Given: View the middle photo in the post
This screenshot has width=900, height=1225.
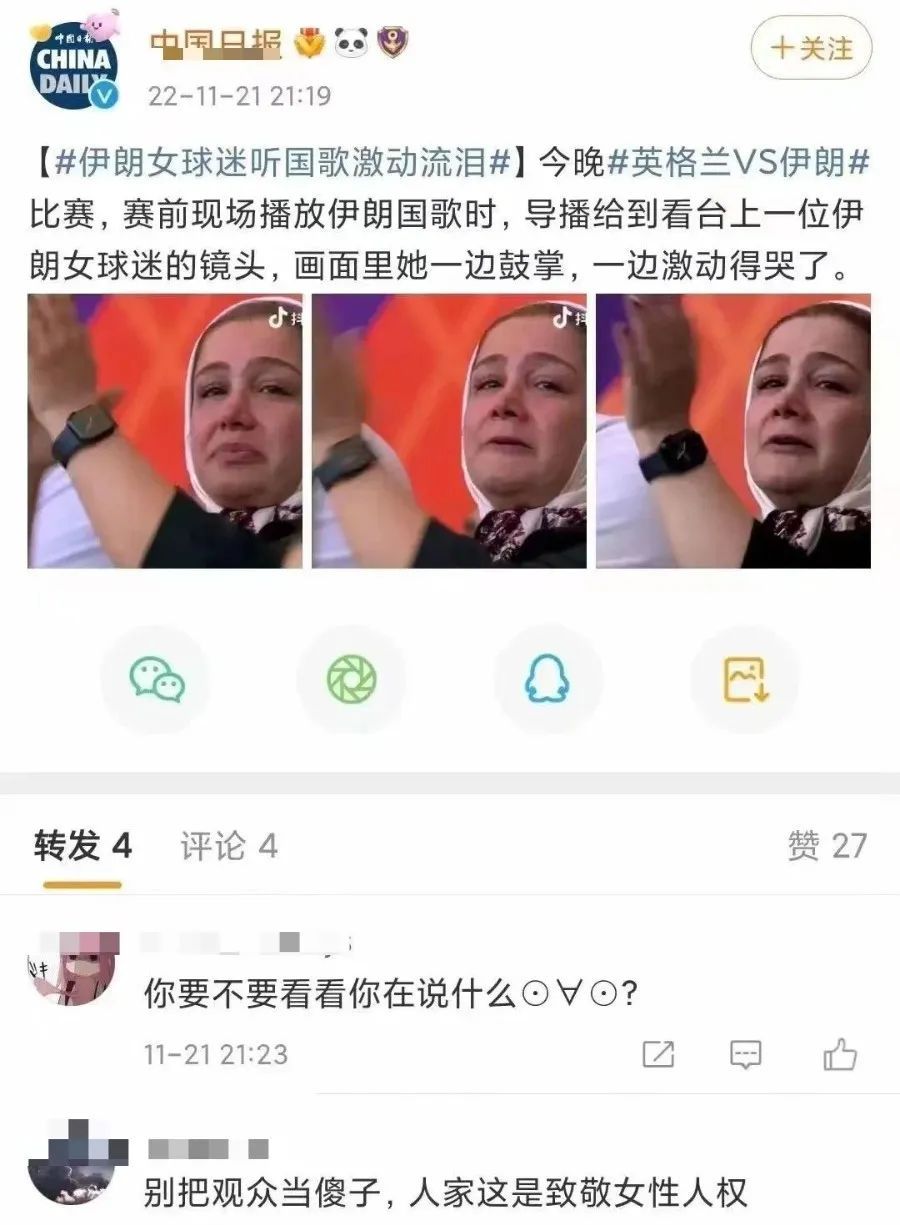Looking at the screenshot, I should click(x=449, y=431).
